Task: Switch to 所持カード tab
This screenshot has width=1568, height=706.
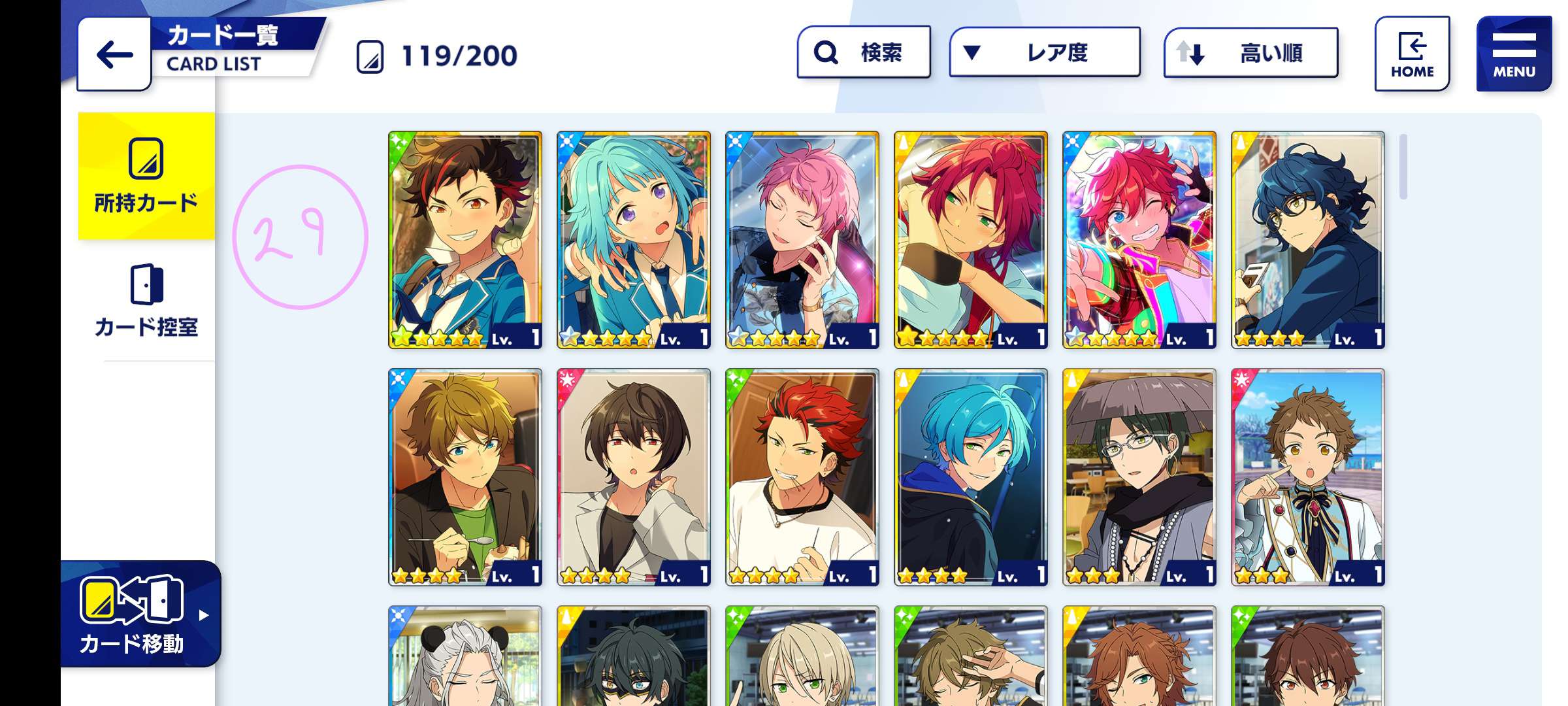Action: [x=146, y=176]
